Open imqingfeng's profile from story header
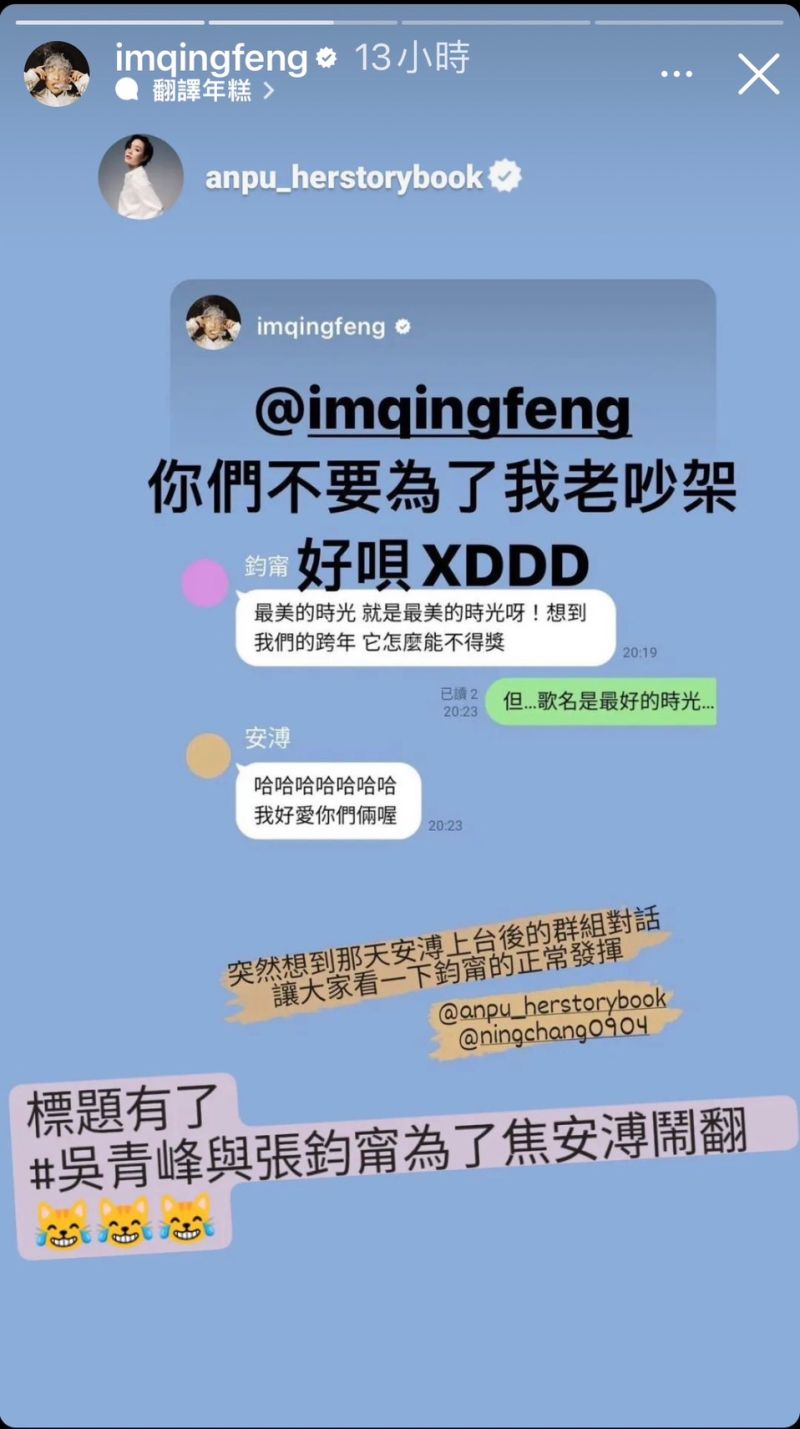 click(211, 58)
